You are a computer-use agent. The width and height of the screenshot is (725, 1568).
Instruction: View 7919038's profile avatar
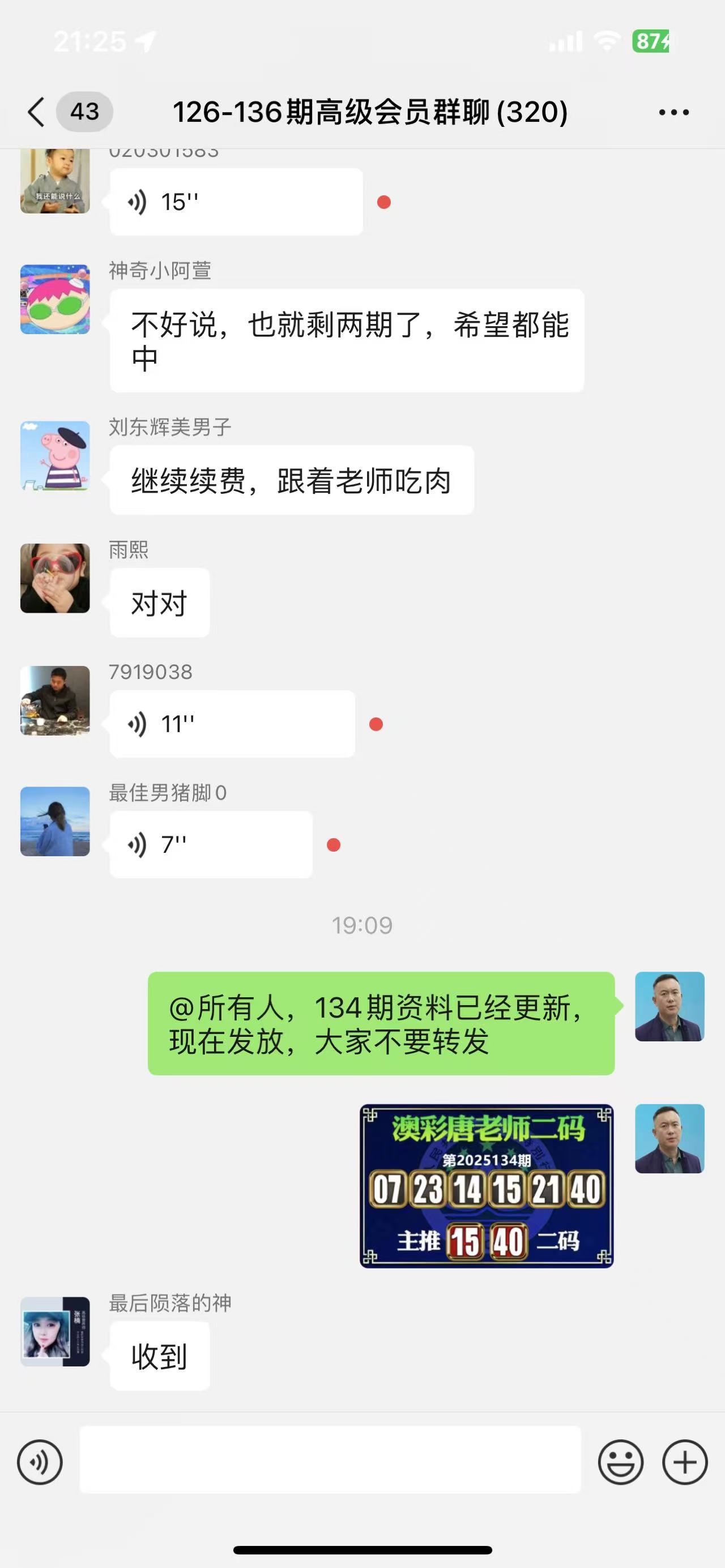[55, 700]
